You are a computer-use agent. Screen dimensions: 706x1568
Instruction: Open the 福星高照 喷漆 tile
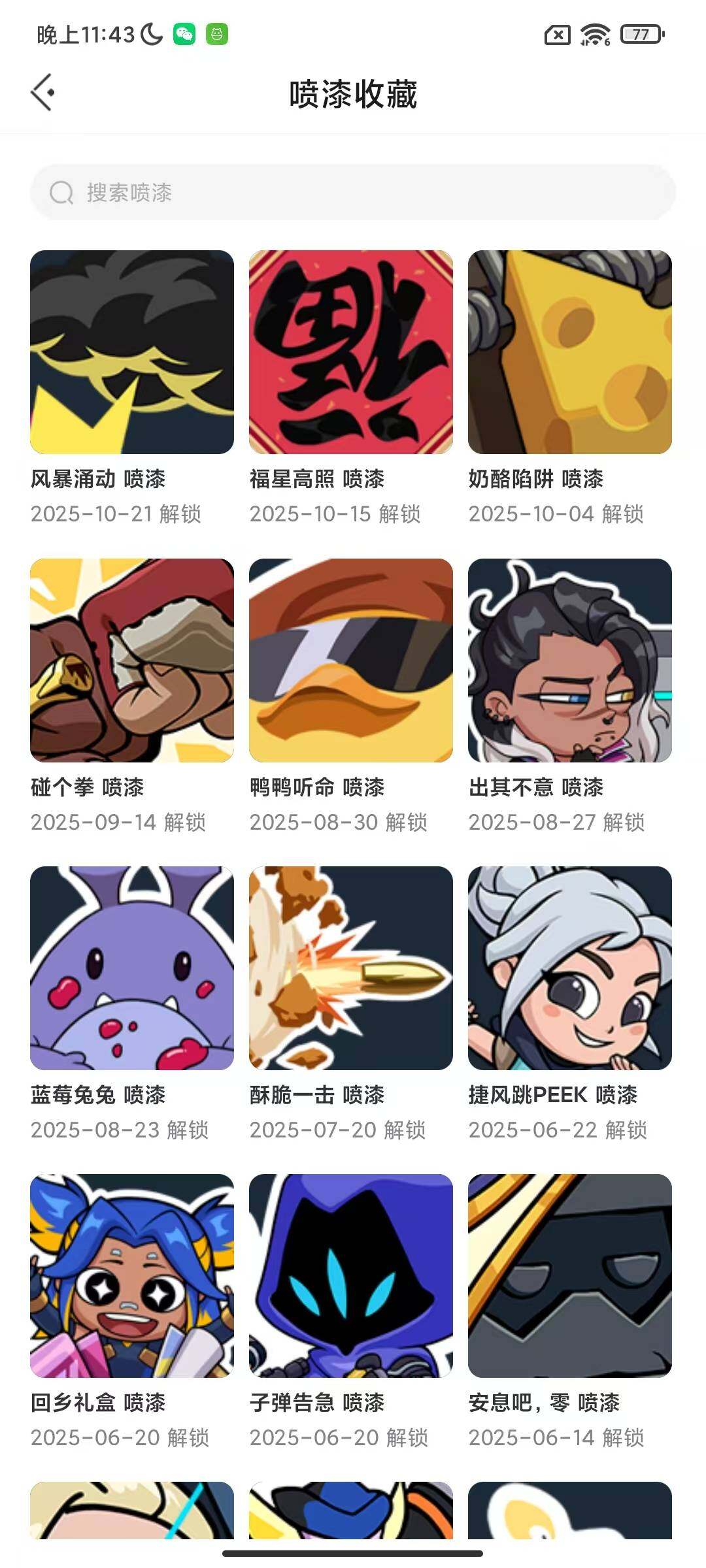[x=351, y=352]
